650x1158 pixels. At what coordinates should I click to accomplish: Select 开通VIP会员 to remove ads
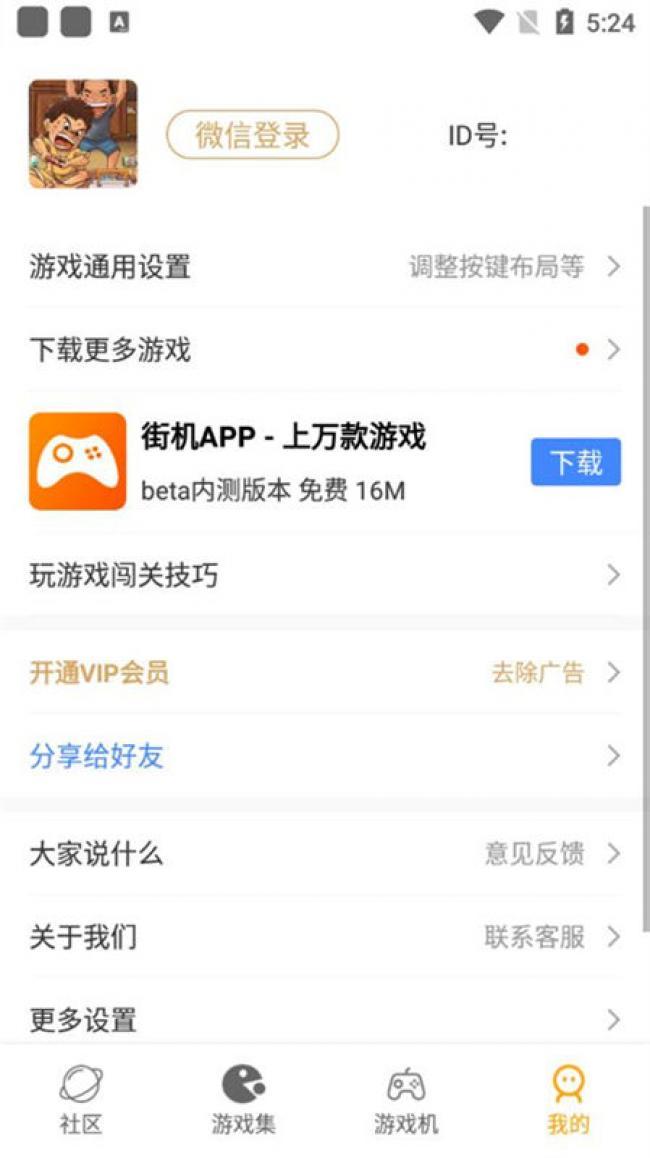pyautogui.click(x=325, y=673)
